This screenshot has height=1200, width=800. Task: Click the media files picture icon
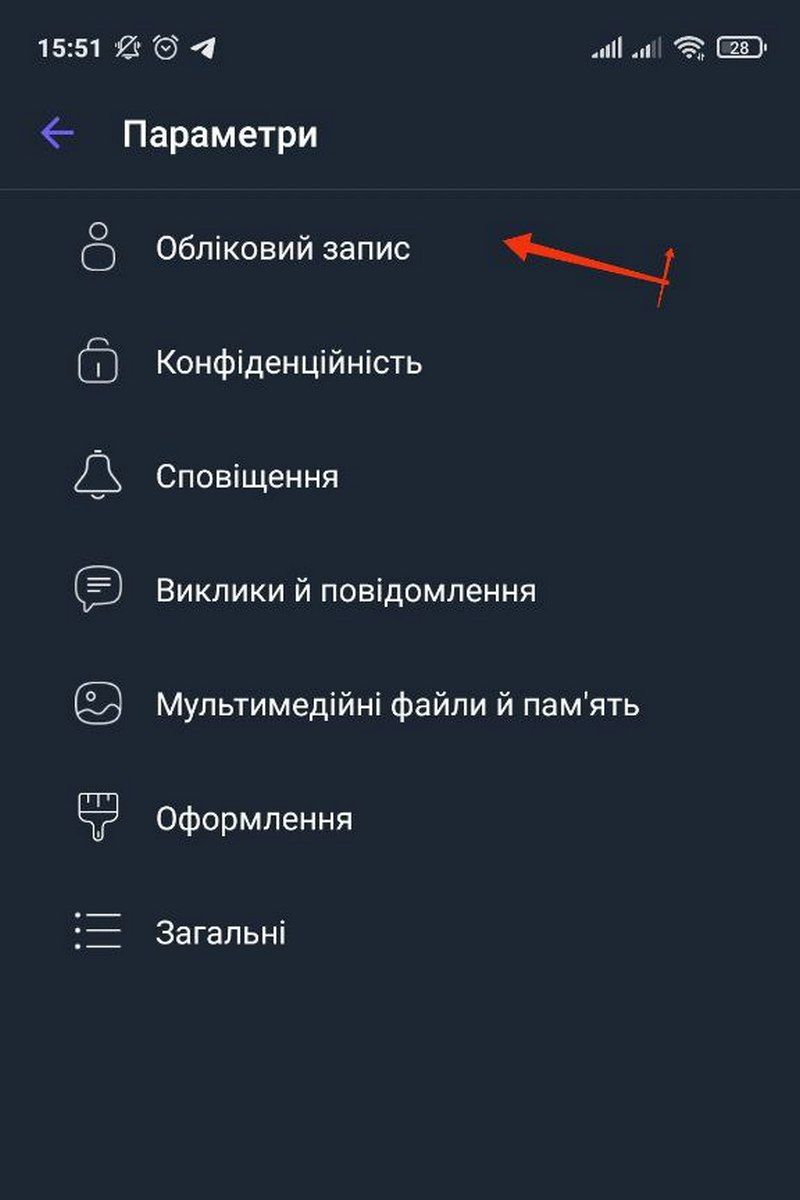(96, 703)
